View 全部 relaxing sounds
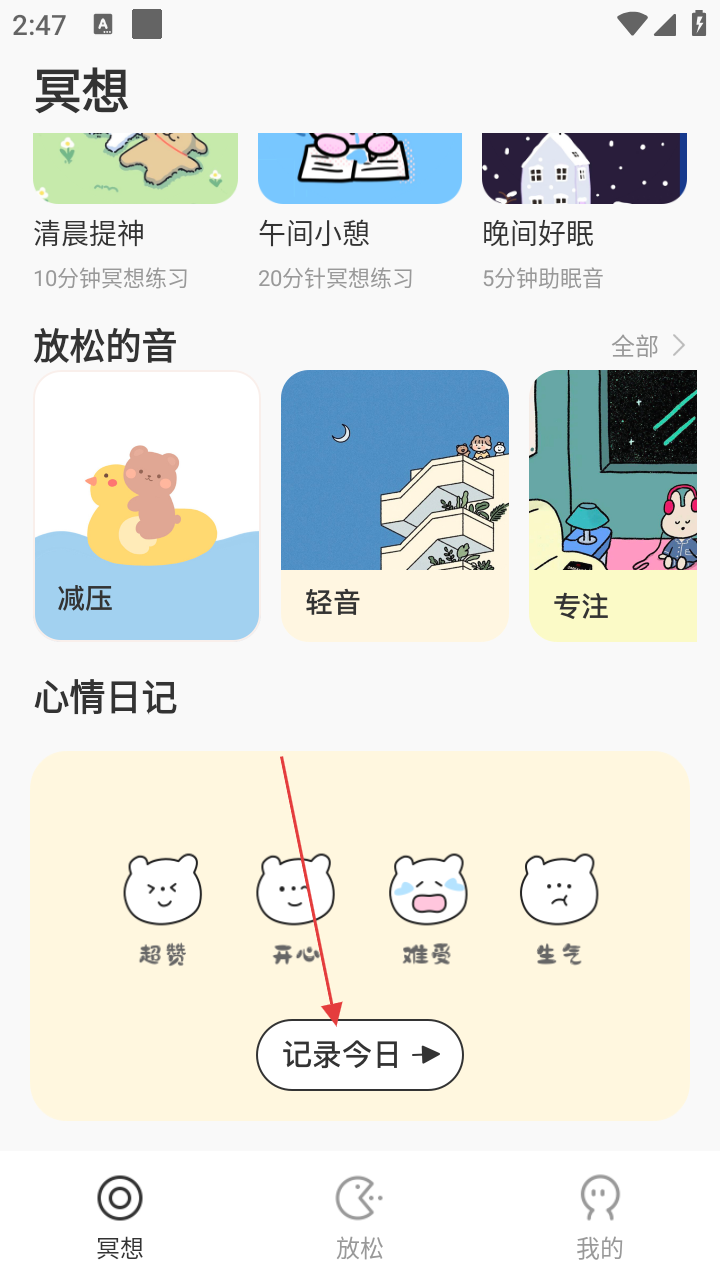Viewport: 720px width, 1280px height. point(648,346)
